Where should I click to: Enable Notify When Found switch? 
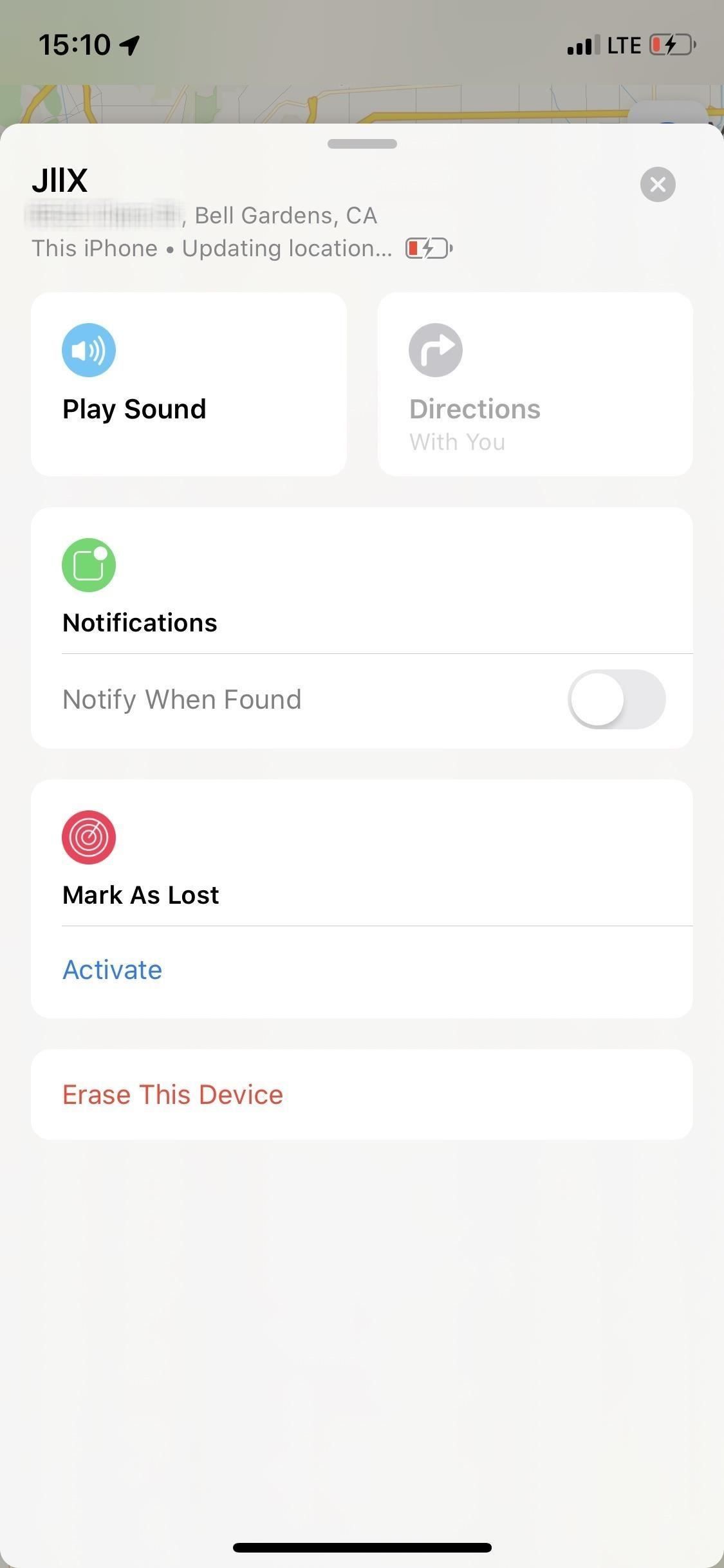[616, 700]
